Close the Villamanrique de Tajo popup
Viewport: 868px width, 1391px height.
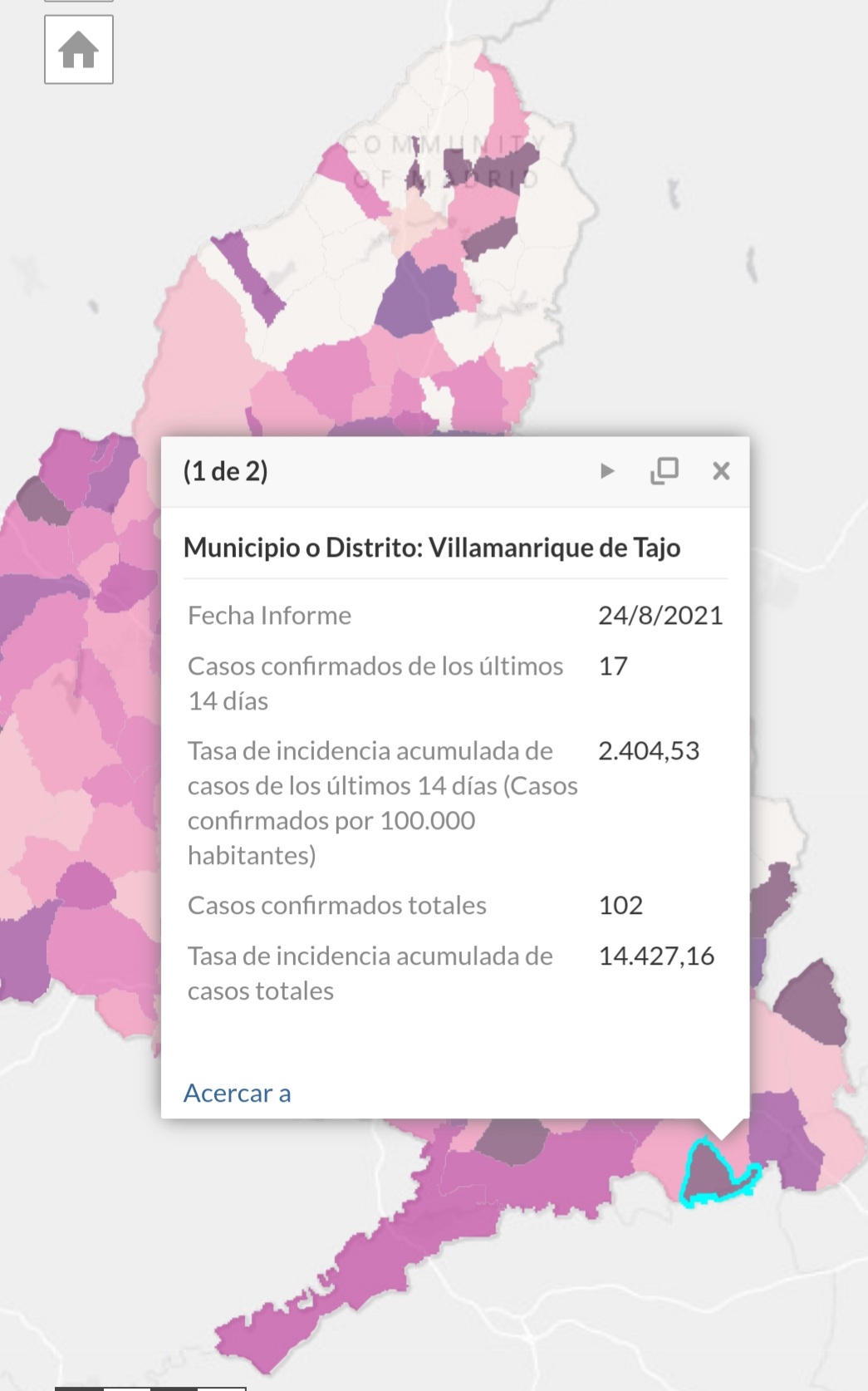click(721, 471)
